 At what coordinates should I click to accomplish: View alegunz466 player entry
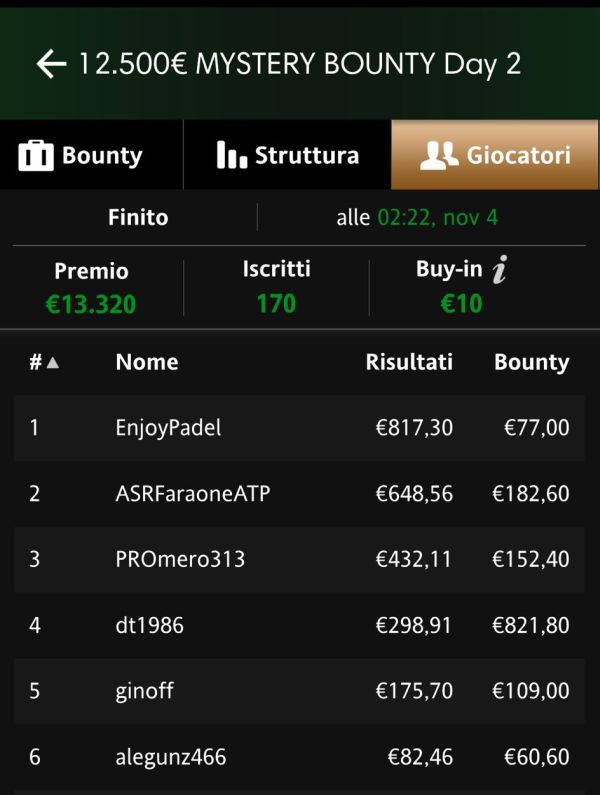[299, 757]
